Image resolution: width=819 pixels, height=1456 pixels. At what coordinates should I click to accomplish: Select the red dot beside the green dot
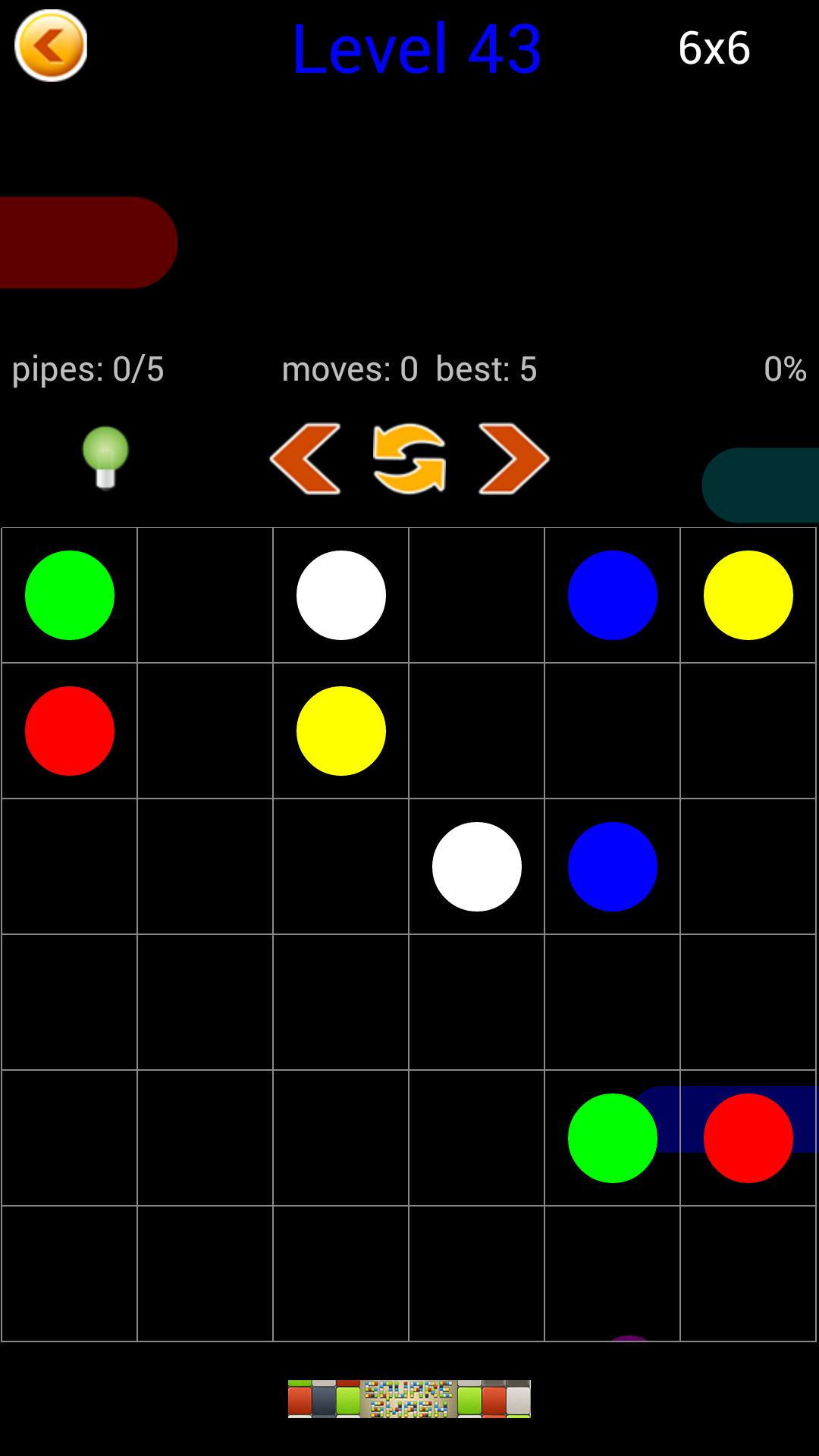pyautogui.click(x=748, y=1137)
